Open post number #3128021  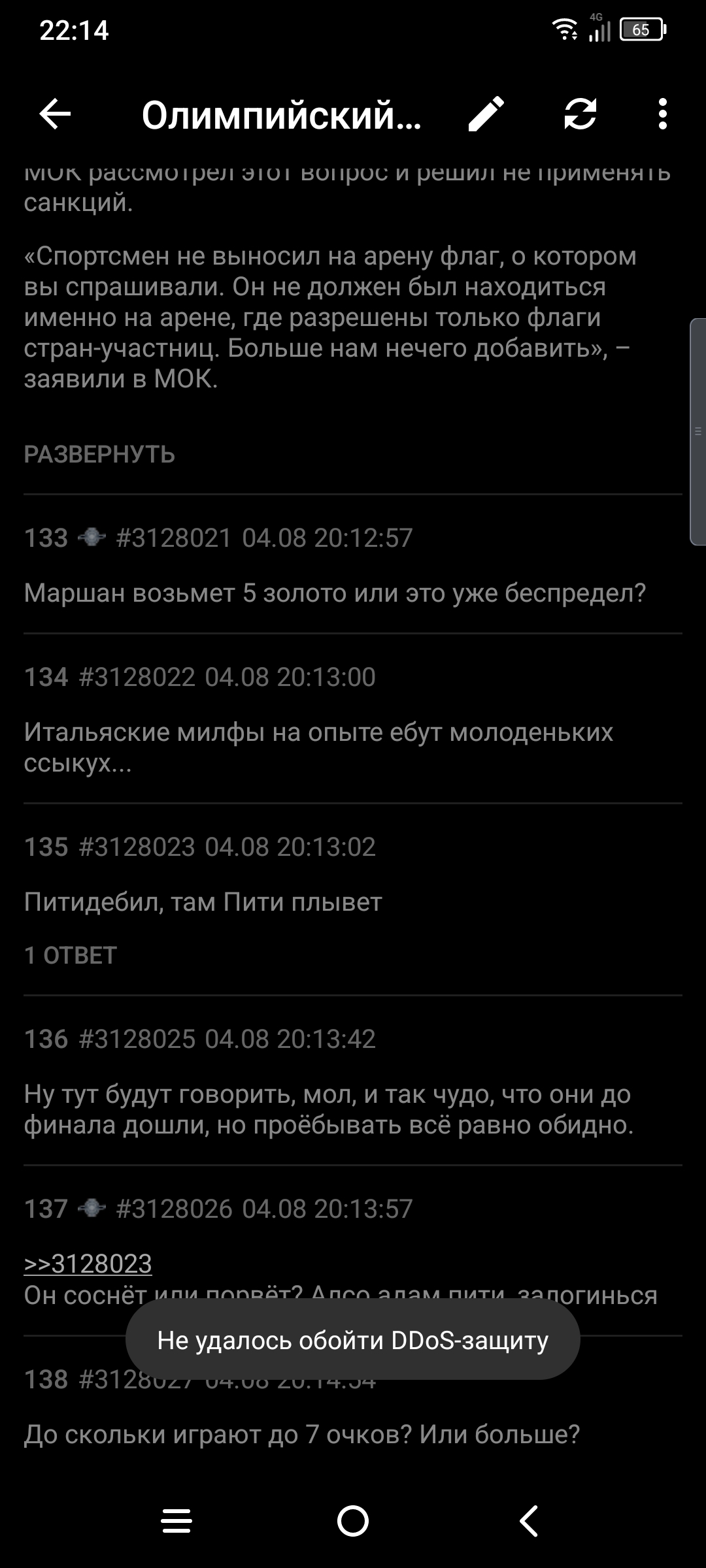174,538
